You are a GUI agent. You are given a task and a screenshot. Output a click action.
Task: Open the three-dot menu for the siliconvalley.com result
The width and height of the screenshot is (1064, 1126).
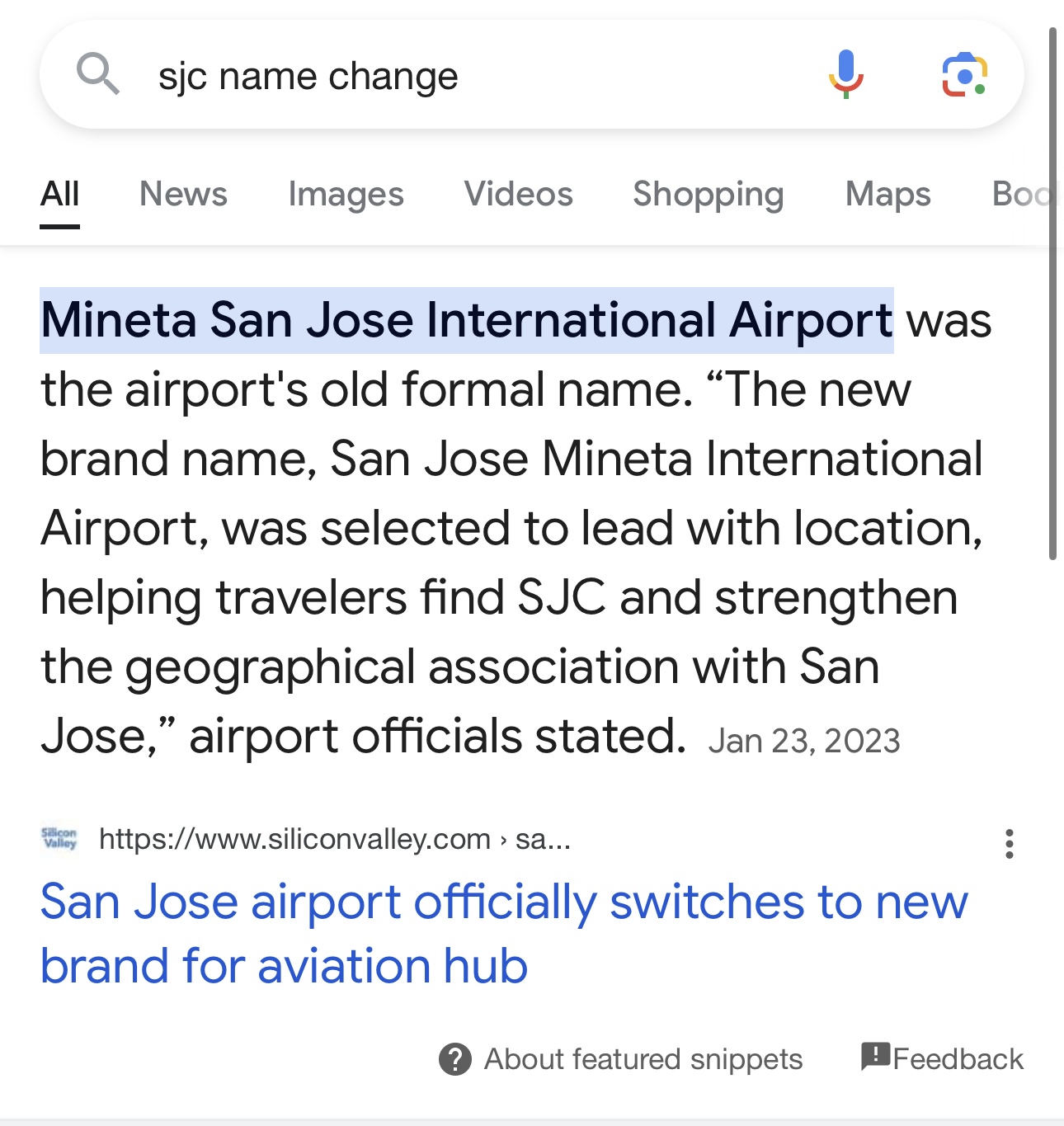(x=1009, y=843)
